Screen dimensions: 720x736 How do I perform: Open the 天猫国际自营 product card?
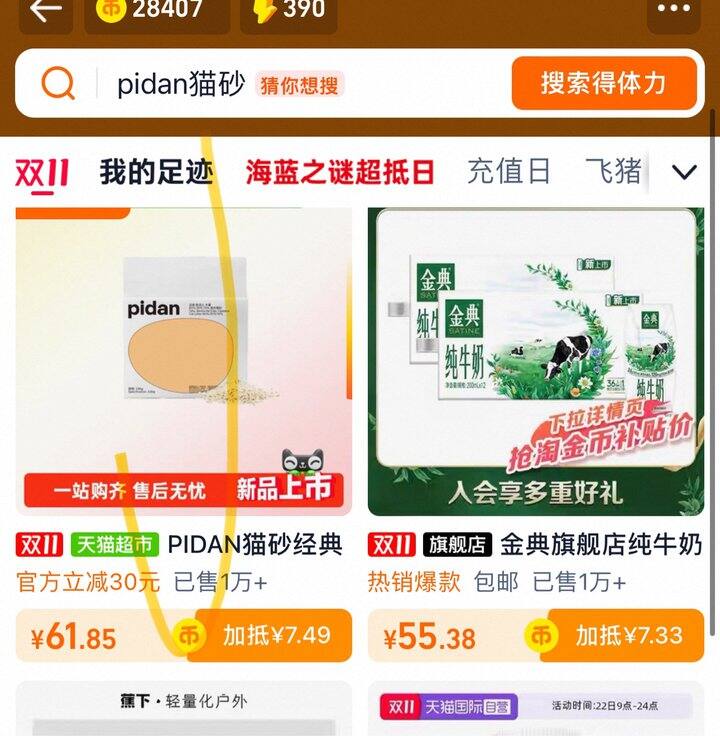point(535,710)
